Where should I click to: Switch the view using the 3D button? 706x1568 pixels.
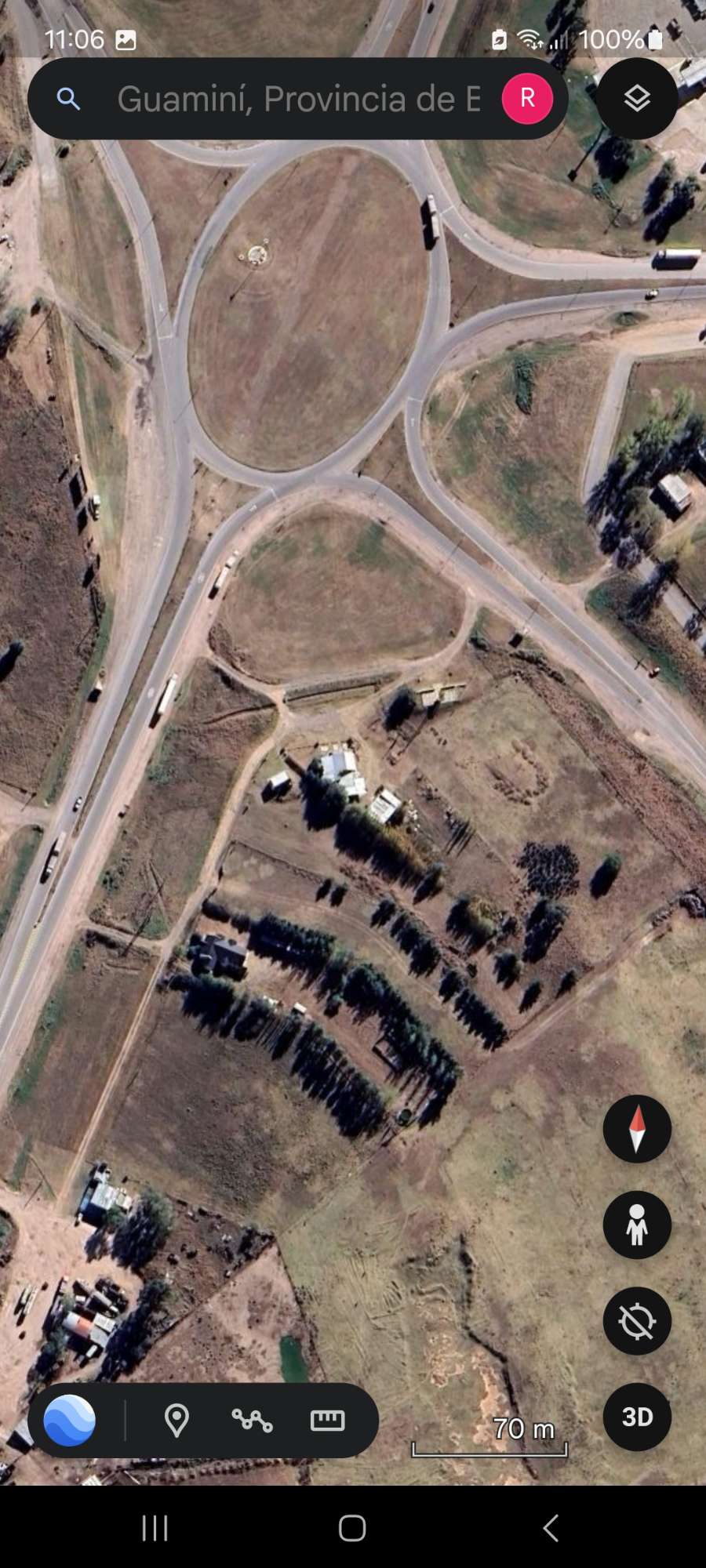[636, 1417]
